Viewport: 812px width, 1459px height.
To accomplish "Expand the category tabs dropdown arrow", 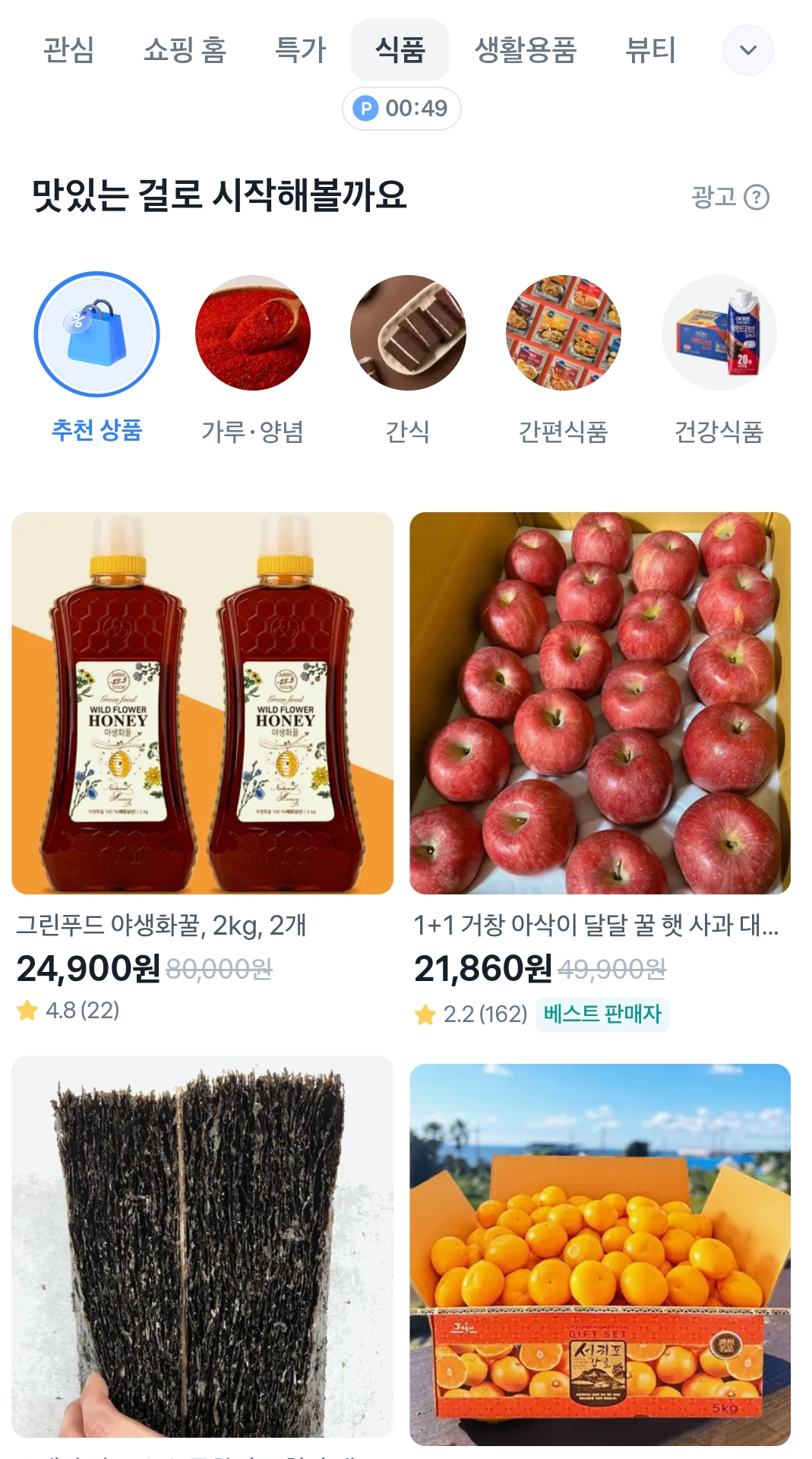I will tap(747, 50).
